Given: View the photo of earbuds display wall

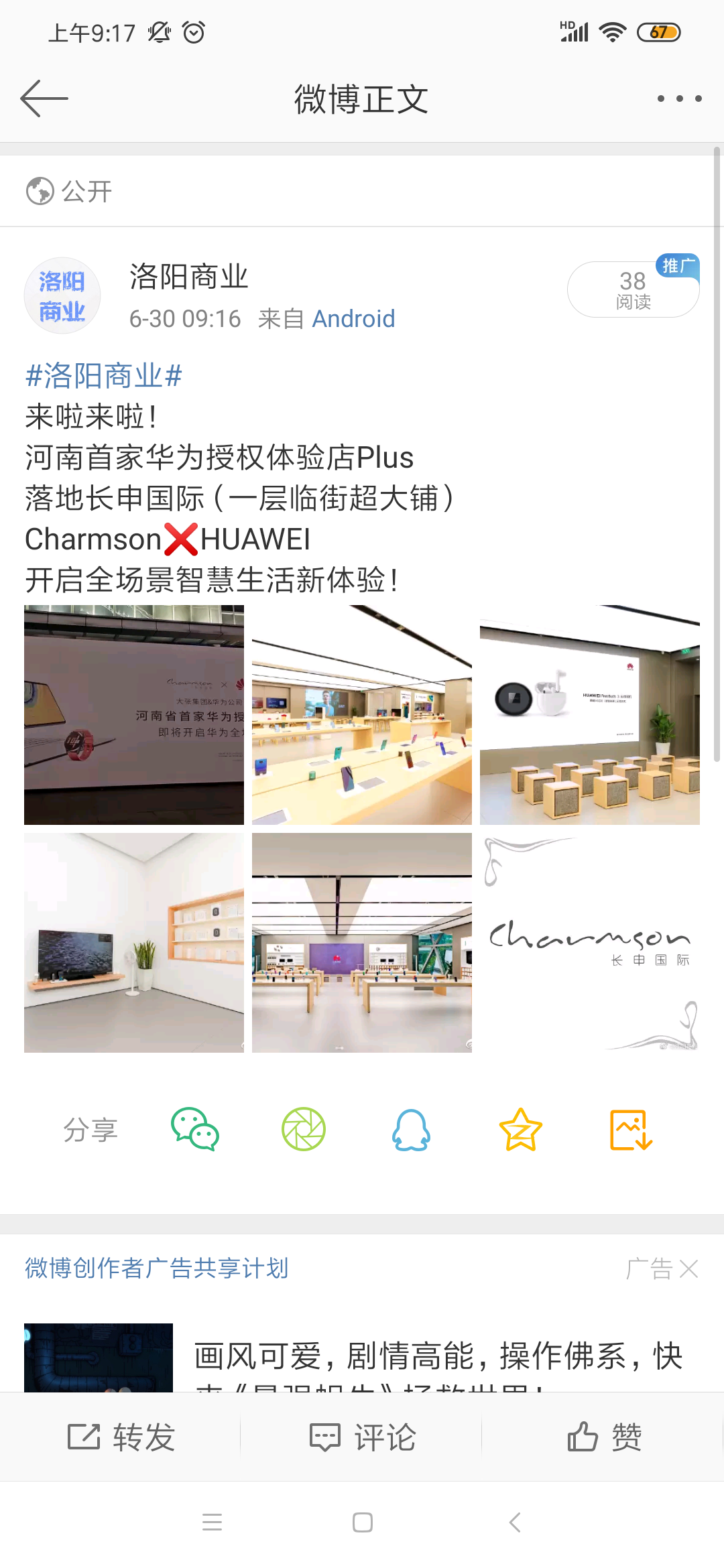Looking at the screenshot, I should [590, 715].
